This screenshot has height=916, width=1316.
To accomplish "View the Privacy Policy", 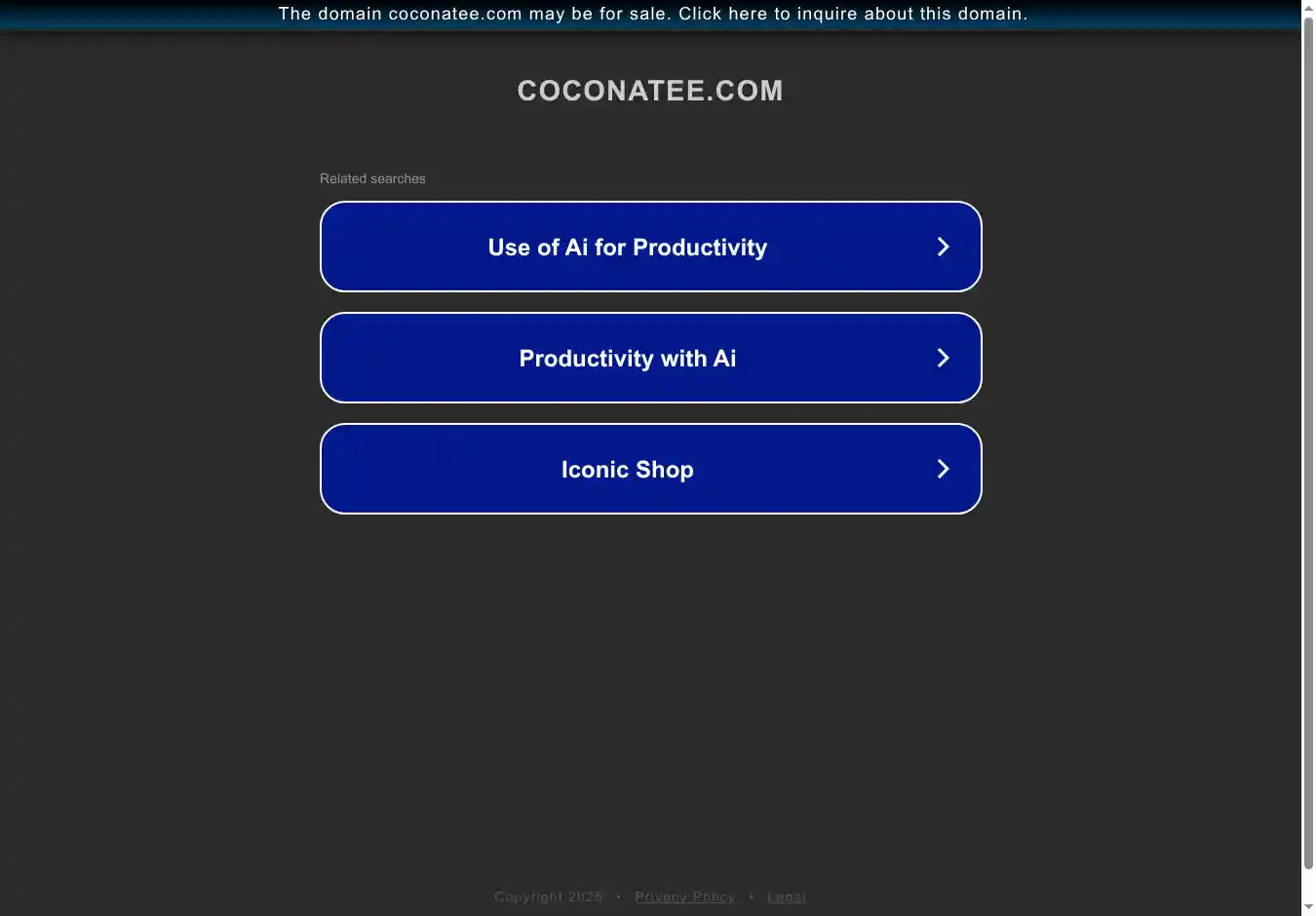I will point(684,897).
